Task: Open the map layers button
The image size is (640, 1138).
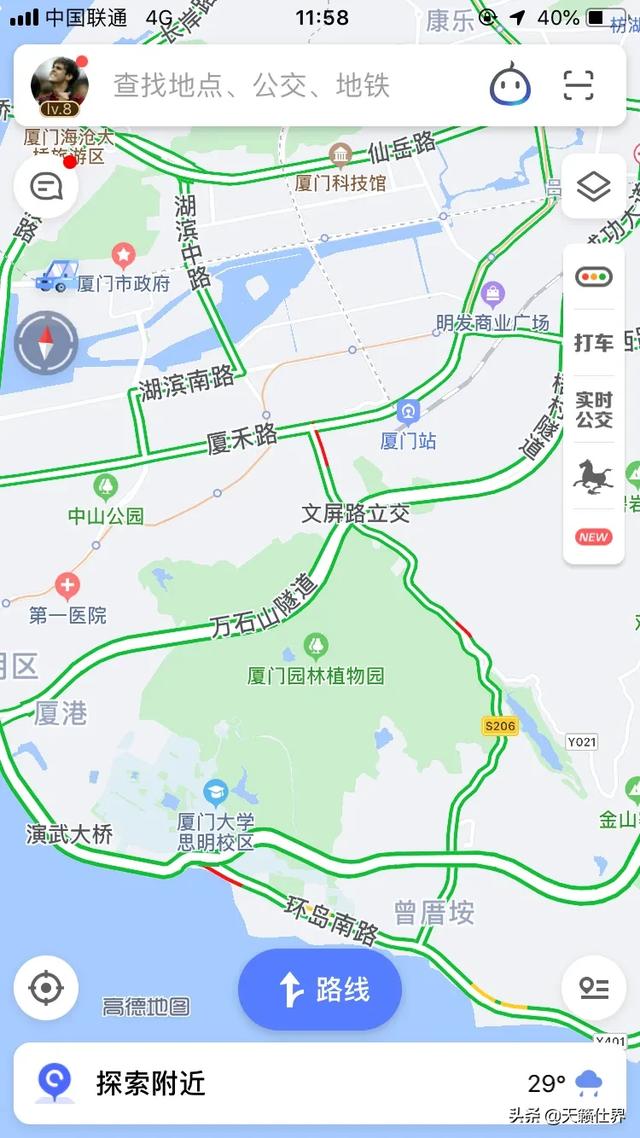Action: tap(594, 187)
